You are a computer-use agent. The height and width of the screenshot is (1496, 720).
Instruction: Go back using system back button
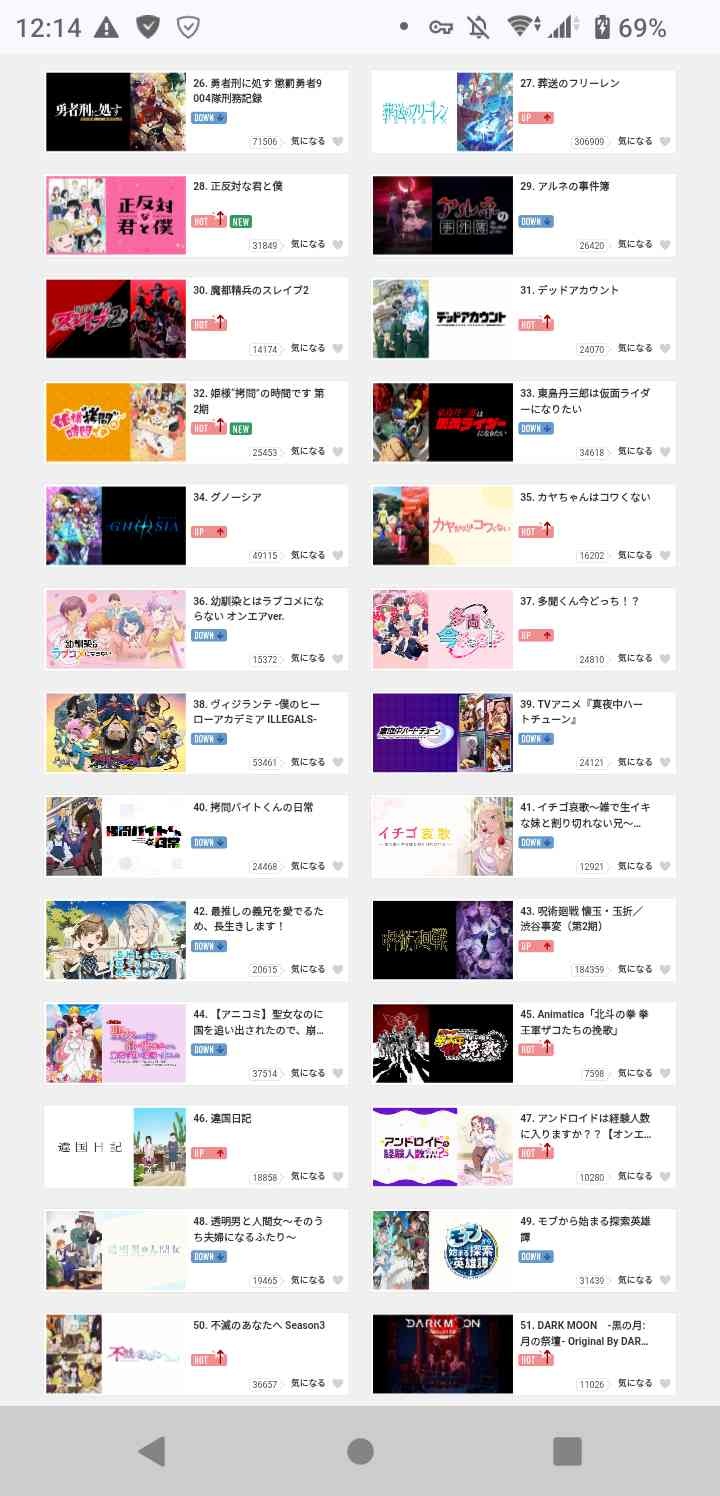(152, 1451)
